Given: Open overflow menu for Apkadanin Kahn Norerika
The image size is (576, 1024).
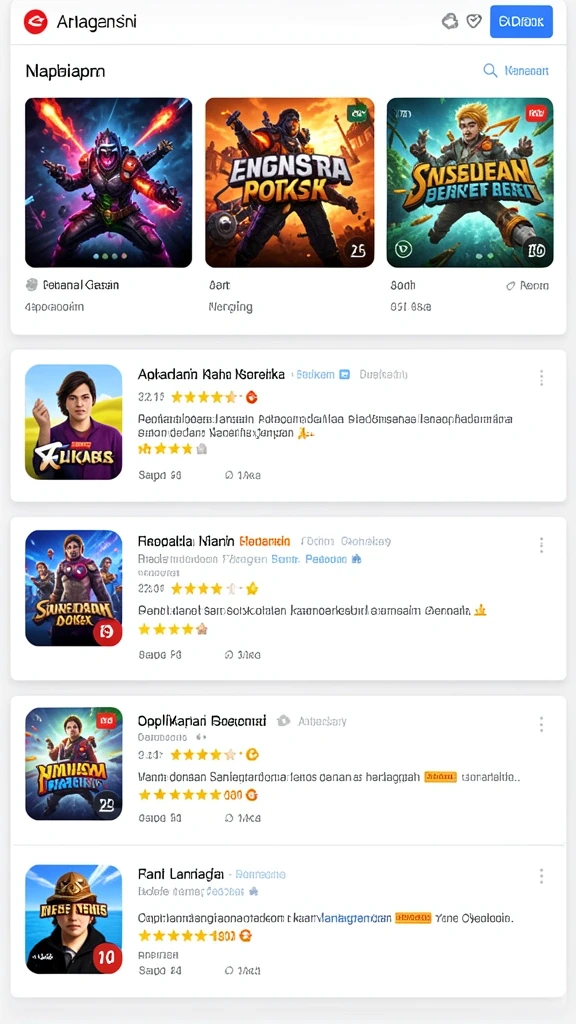Looking at the screenshot, I should 541,377.
